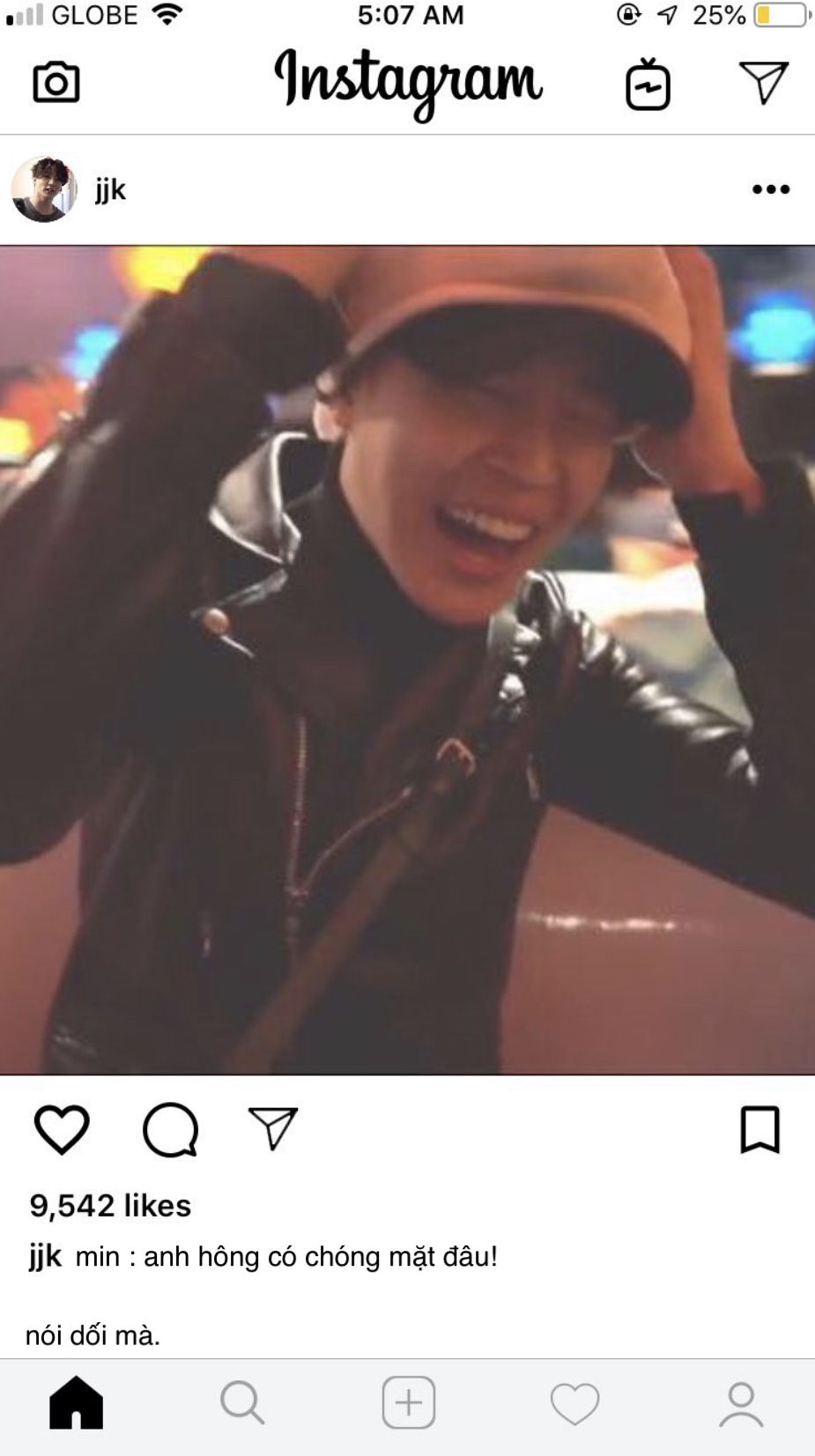This screenshot has height=1456, width=815.
Task: Open the camera from the top bar
Action: (x=56, y=83)
